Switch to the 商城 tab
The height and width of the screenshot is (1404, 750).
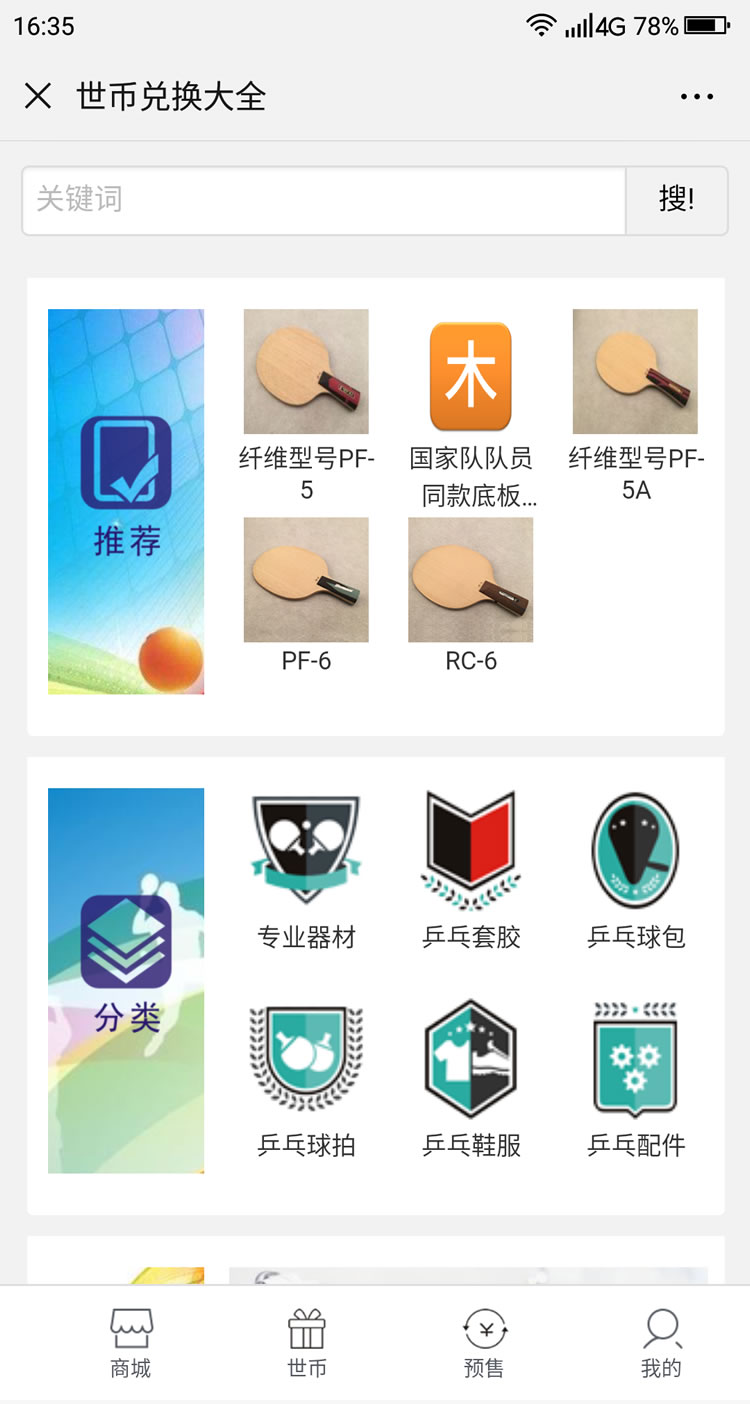(131, 1344)
